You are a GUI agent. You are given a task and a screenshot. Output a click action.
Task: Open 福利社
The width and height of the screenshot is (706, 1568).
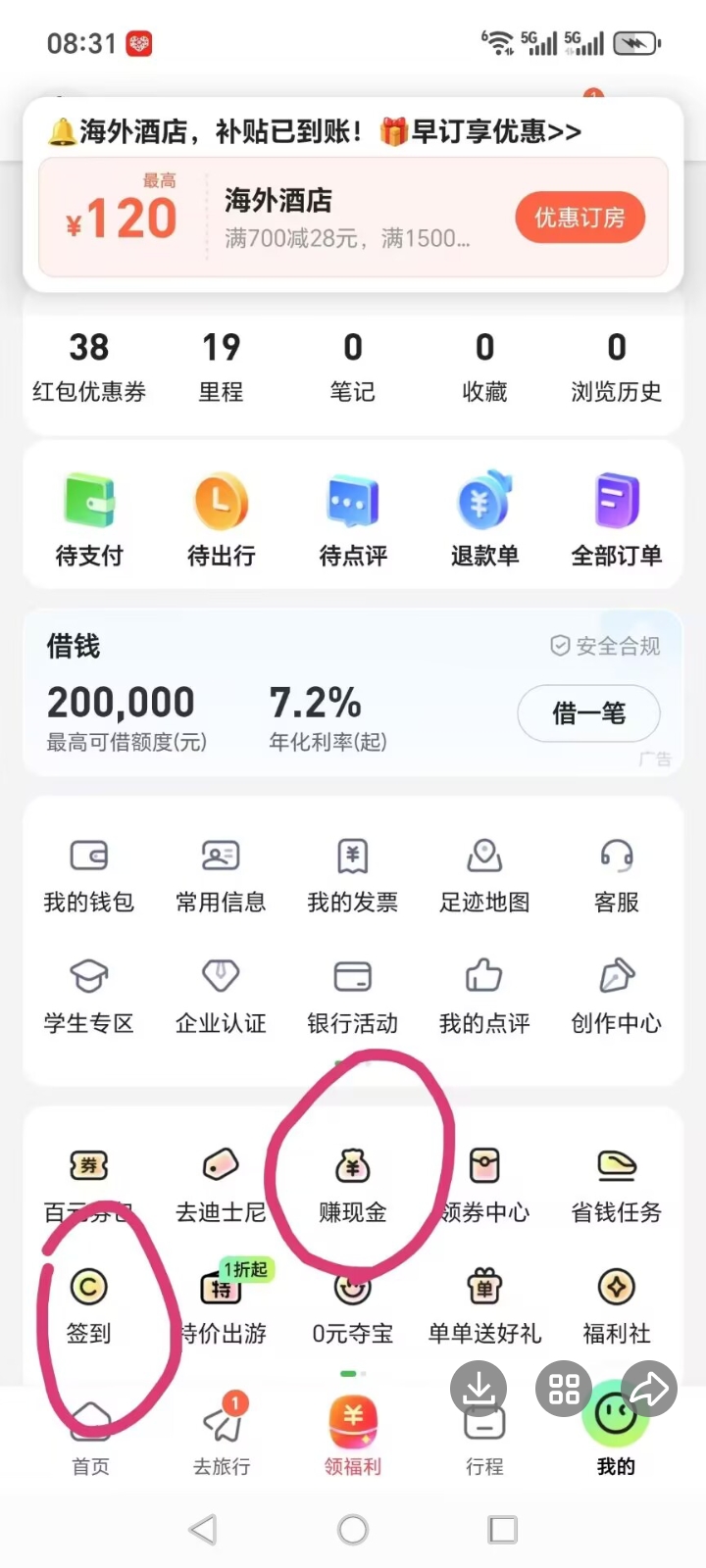coord(617,1308)
